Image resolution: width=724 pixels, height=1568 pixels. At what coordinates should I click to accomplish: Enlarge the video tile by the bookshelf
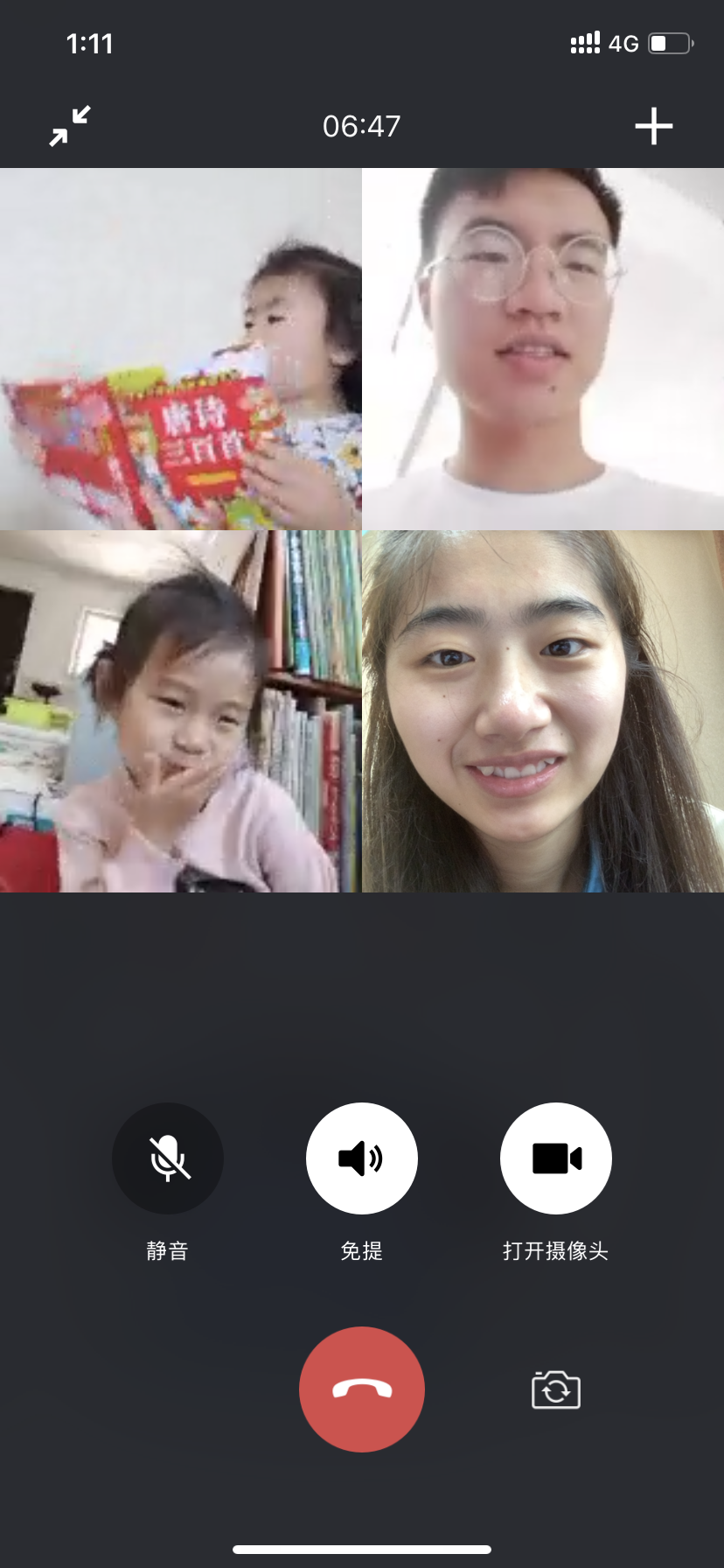click(181, 711)
